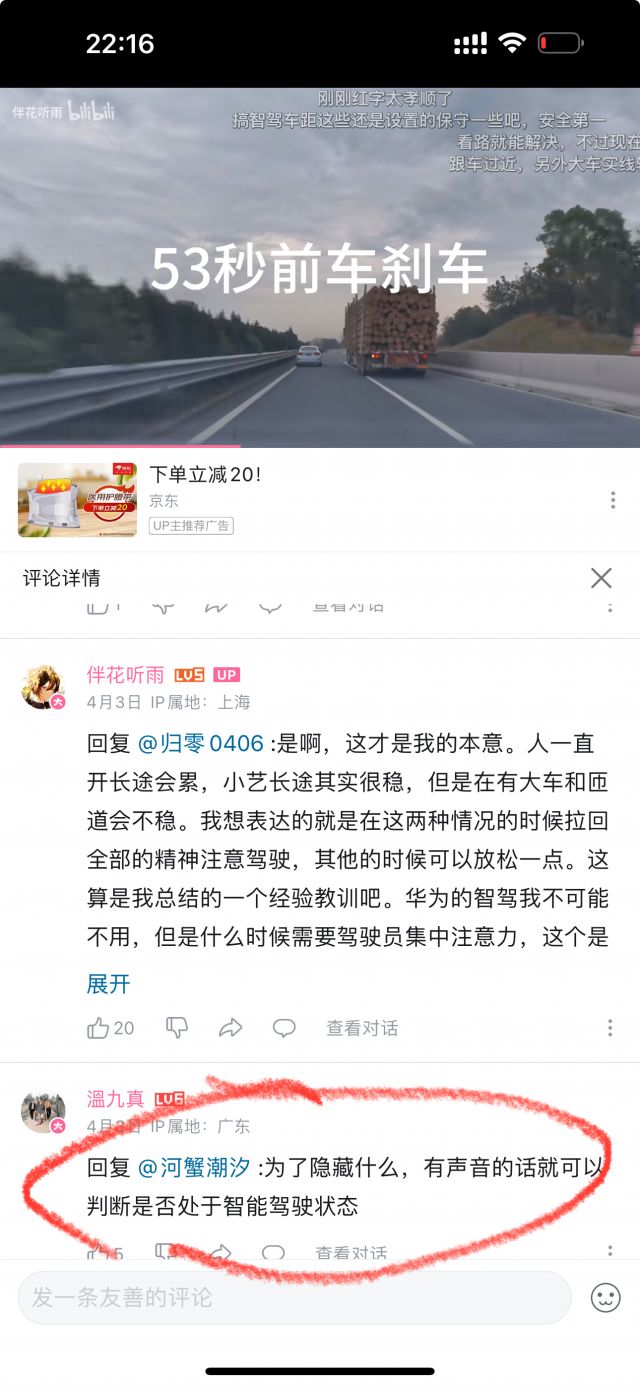The image size is (640, 1387).
Task: Like 伴花听雨's reply with 20 likes
Action: point(110,1028)
